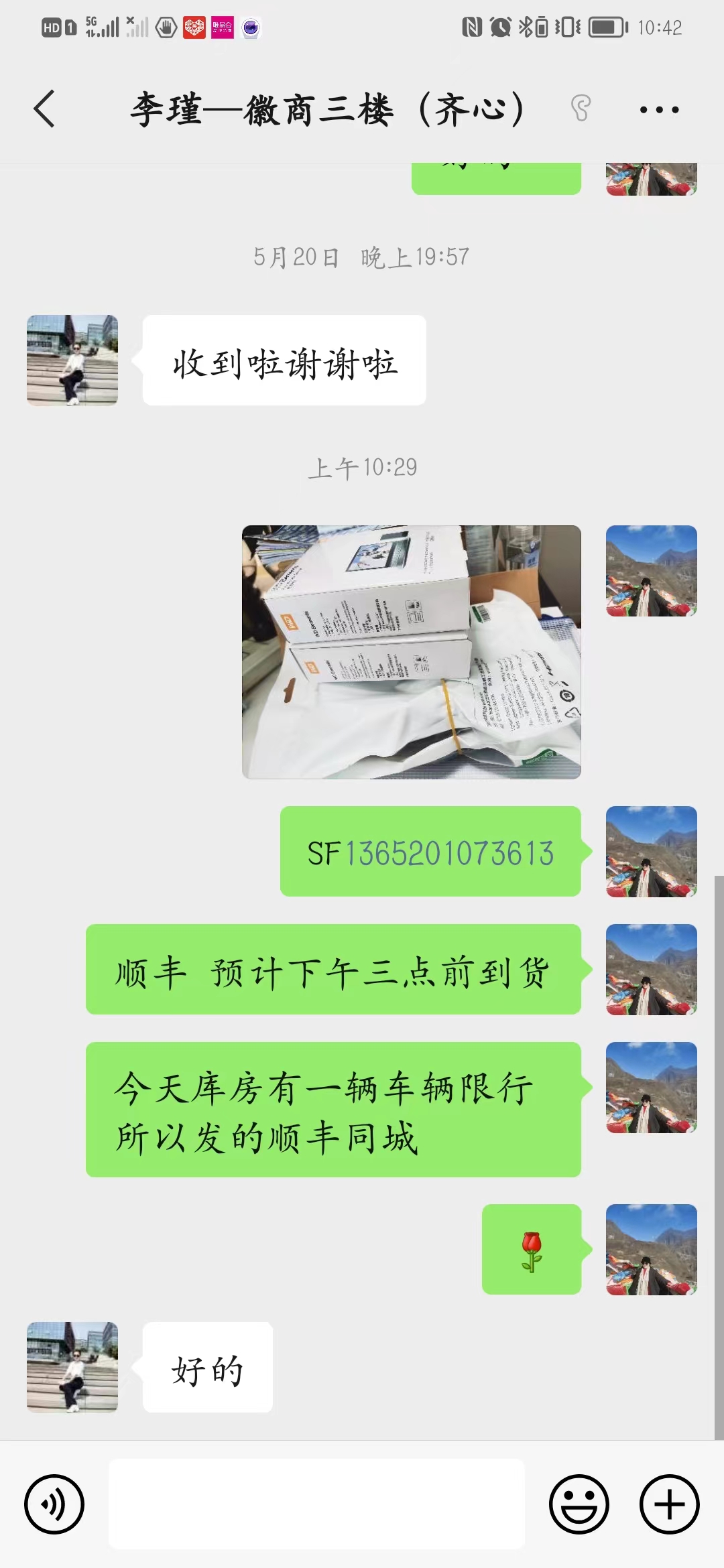Open the contact's avatar beside 收到啦谢谢啦
Screen dimensions: 724x1568
tap(72, 361)
